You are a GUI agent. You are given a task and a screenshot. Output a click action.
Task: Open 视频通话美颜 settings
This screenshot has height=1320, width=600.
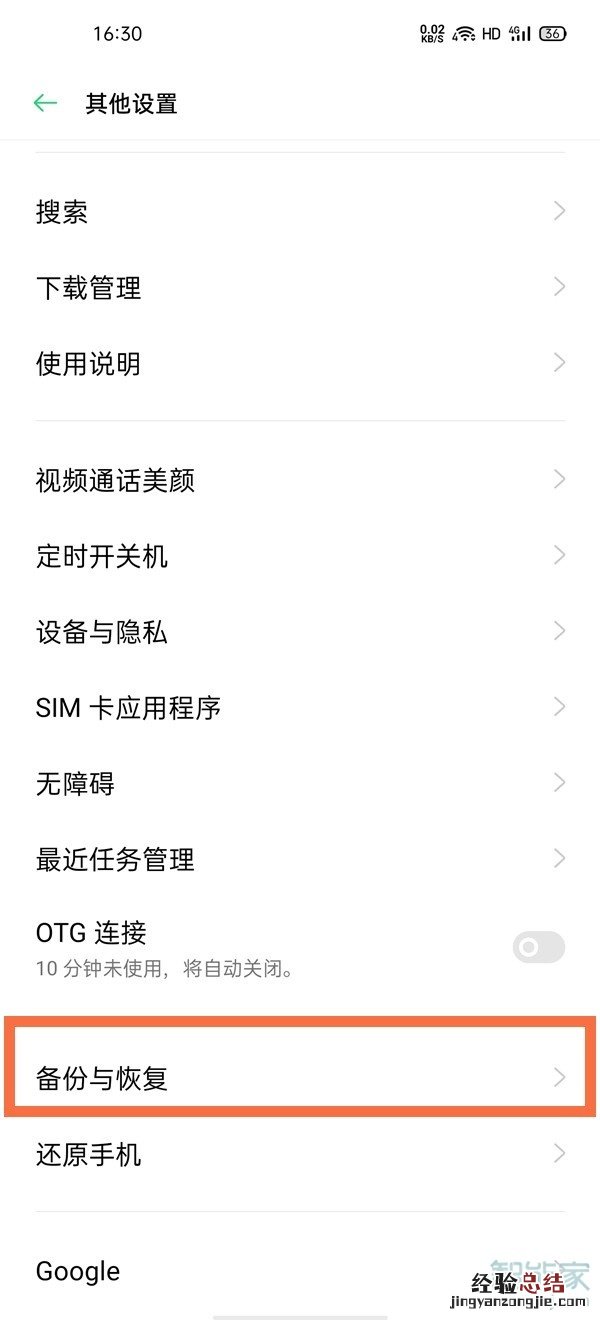click(x=300, y=480)
